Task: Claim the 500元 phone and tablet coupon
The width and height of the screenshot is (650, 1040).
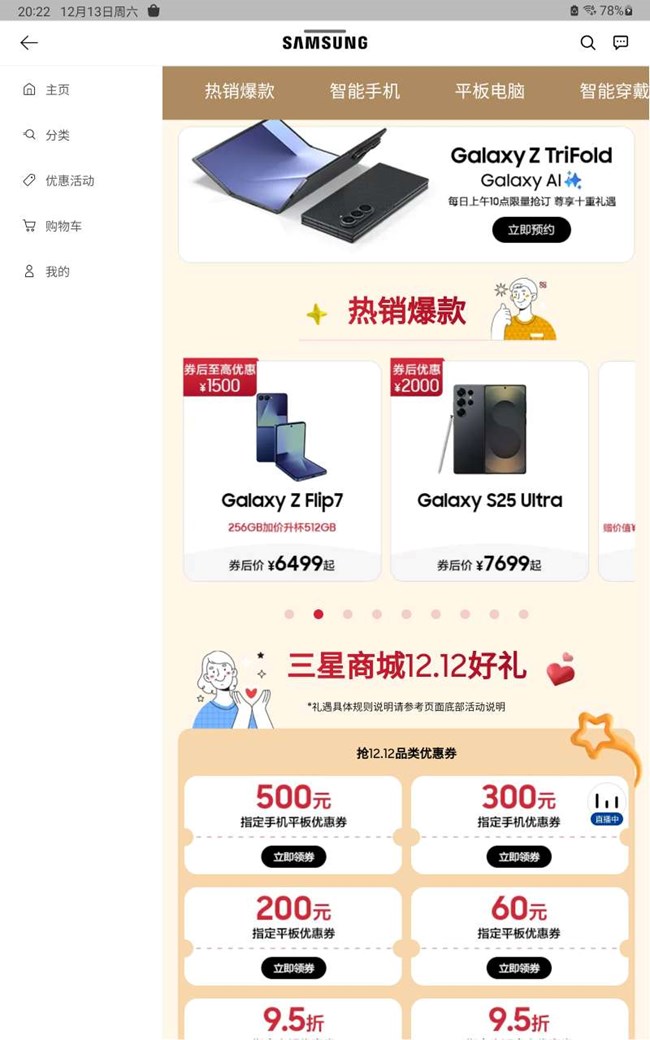Action: click(x=293, y=857)
